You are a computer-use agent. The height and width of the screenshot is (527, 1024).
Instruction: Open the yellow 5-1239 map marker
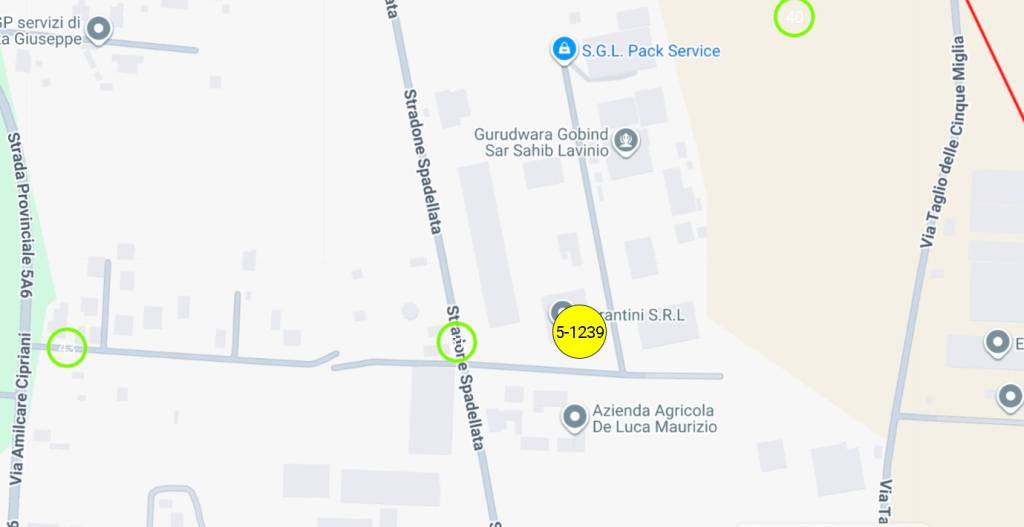coord(580,332)
